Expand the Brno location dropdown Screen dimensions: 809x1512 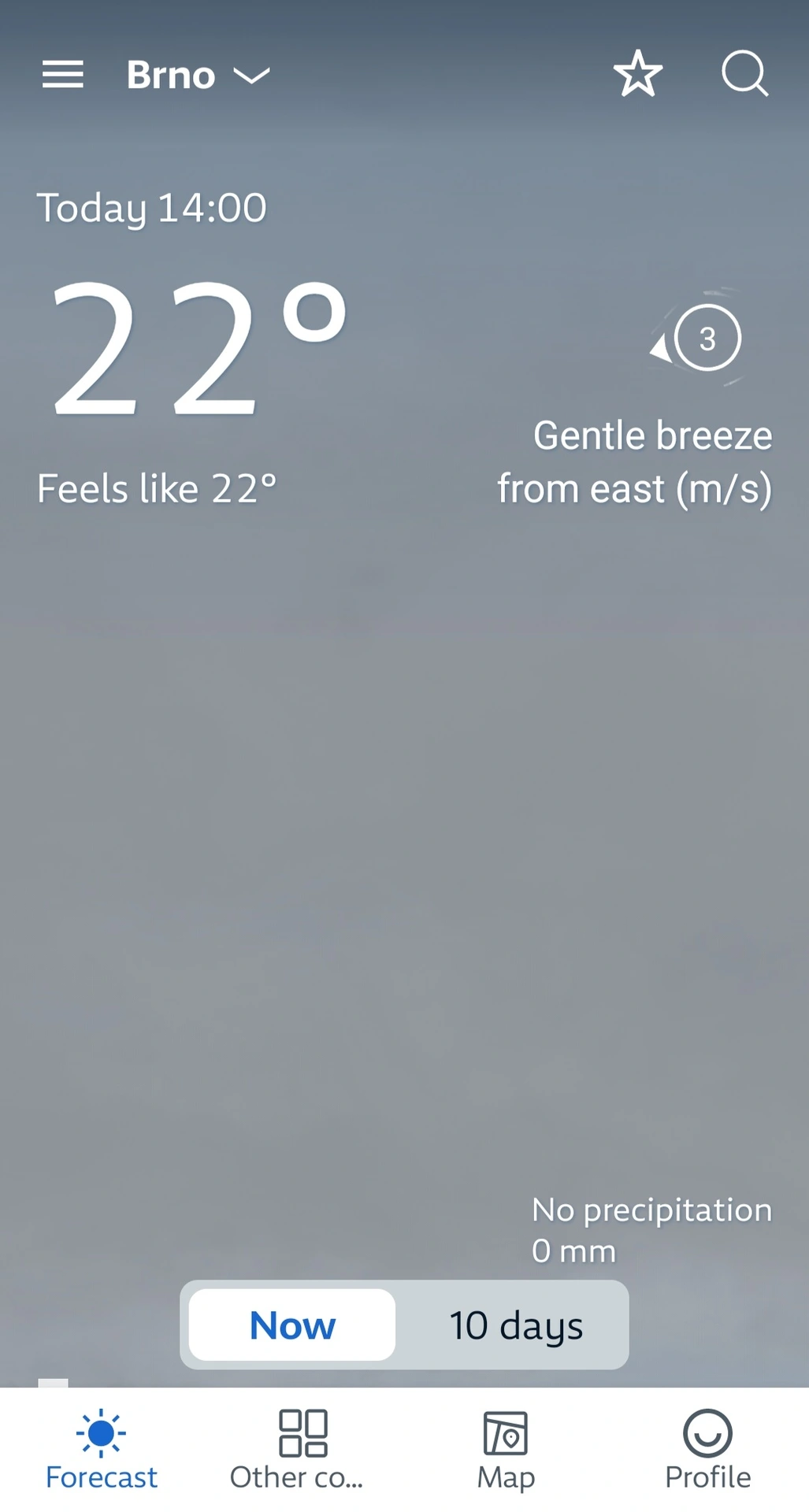click(199, 76)
